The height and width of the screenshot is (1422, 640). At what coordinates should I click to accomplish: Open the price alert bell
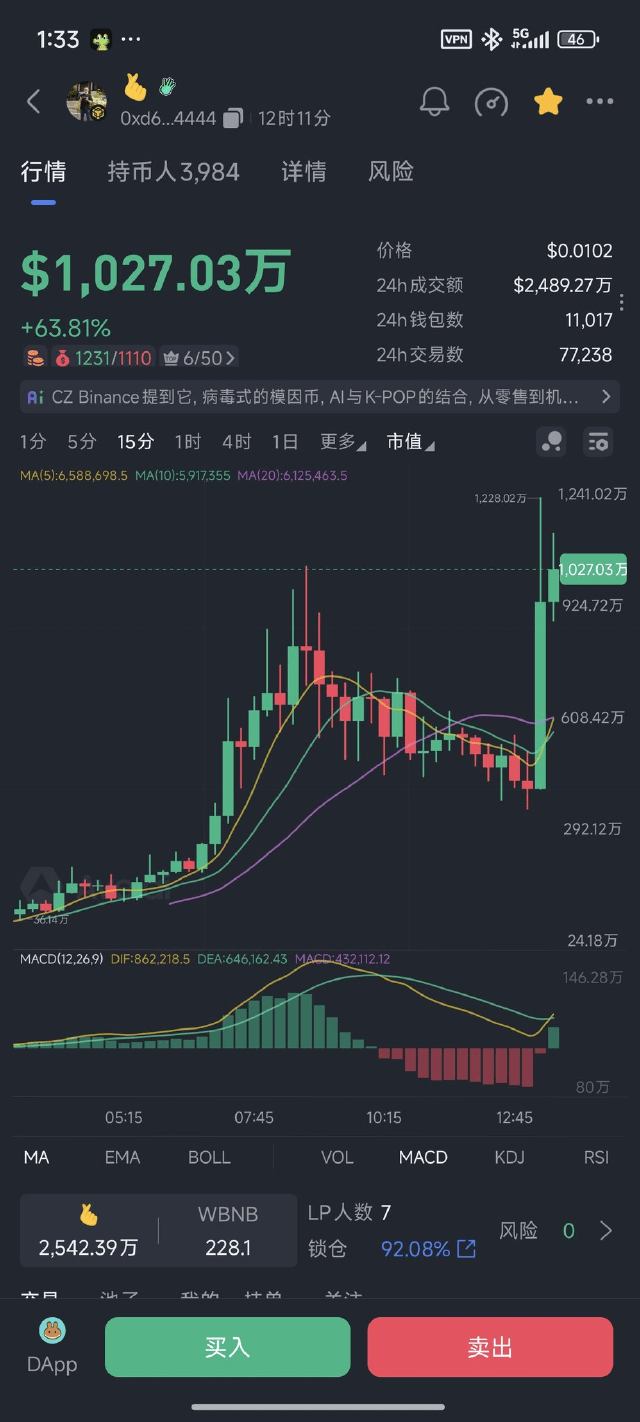[434, 101]
